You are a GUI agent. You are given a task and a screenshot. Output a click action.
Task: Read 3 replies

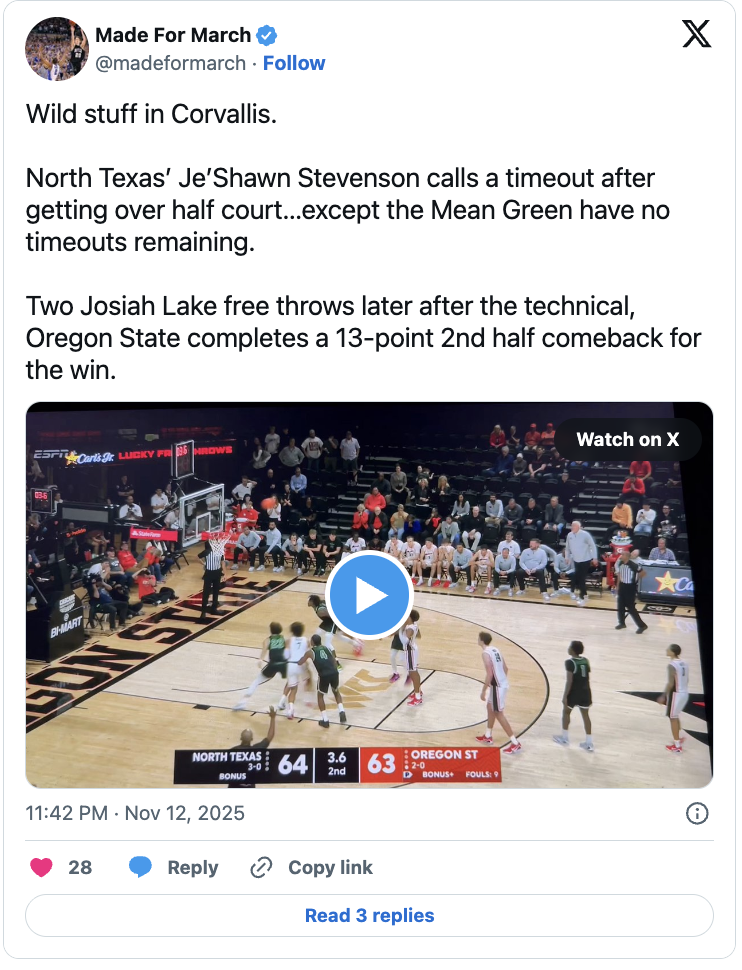pyautogui.click(x=369, y=915)
